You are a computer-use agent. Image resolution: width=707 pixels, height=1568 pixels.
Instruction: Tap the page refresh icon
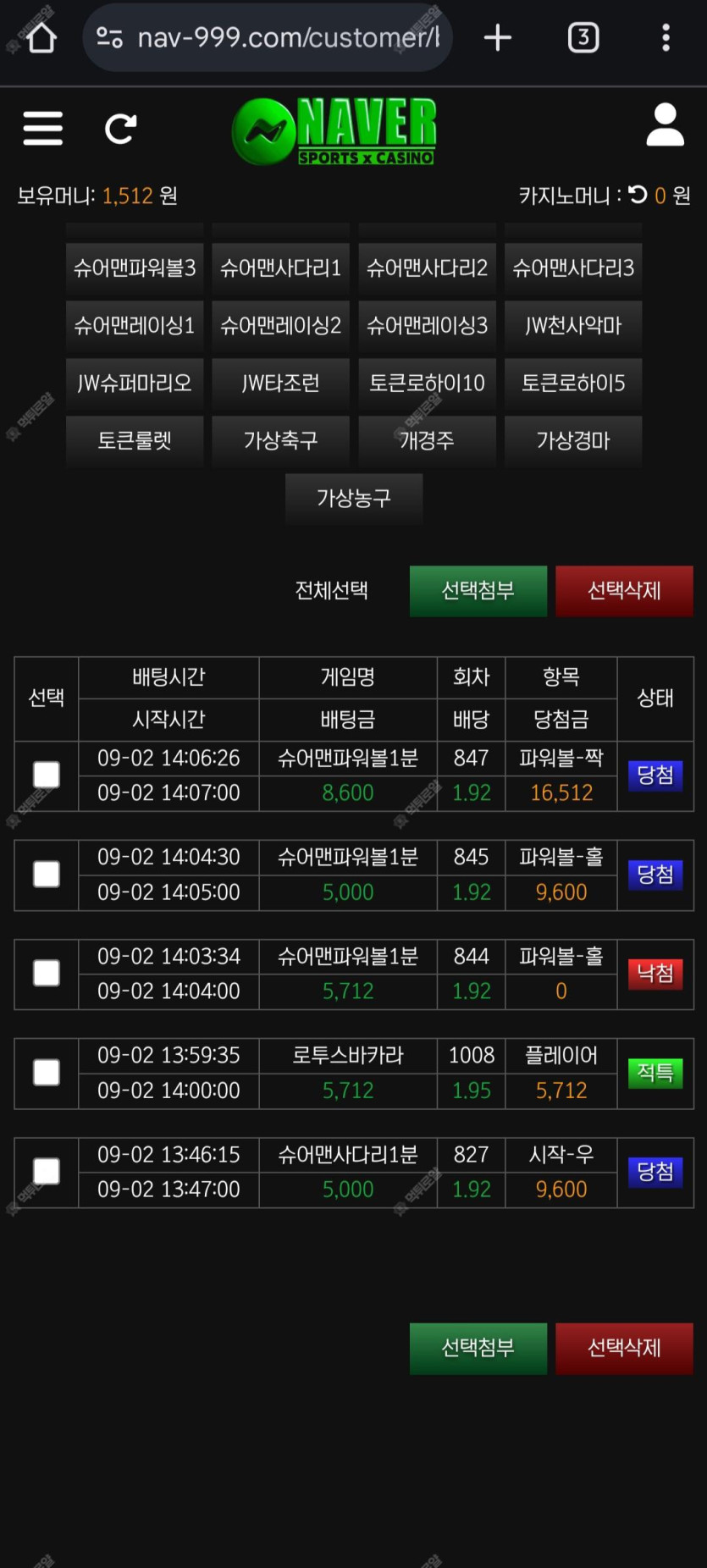pyautogui.click(x=121, y=129)
